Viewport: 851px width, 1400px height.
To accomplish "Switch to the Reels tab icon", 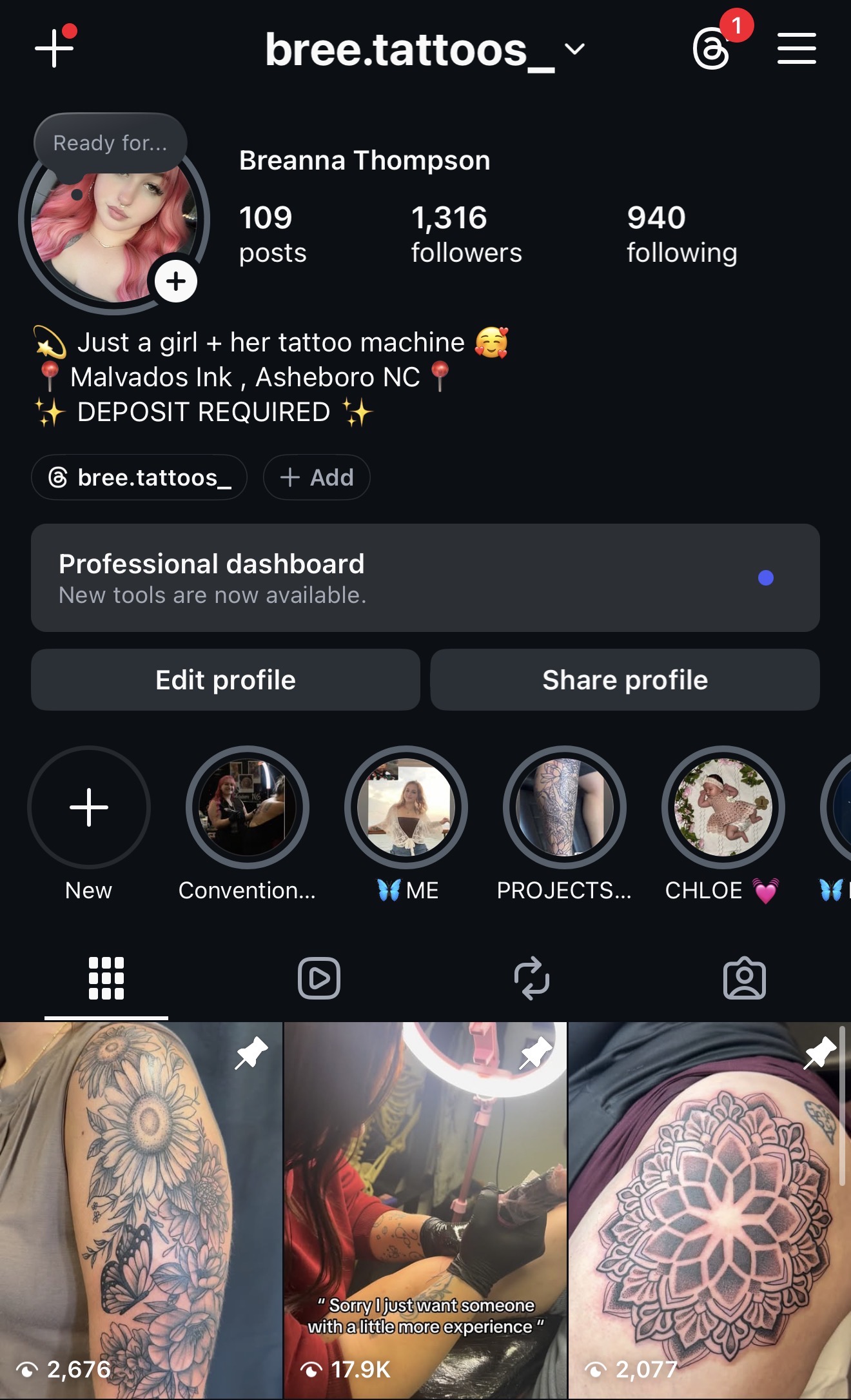I will pyautogui.click(x=319, y=979).
